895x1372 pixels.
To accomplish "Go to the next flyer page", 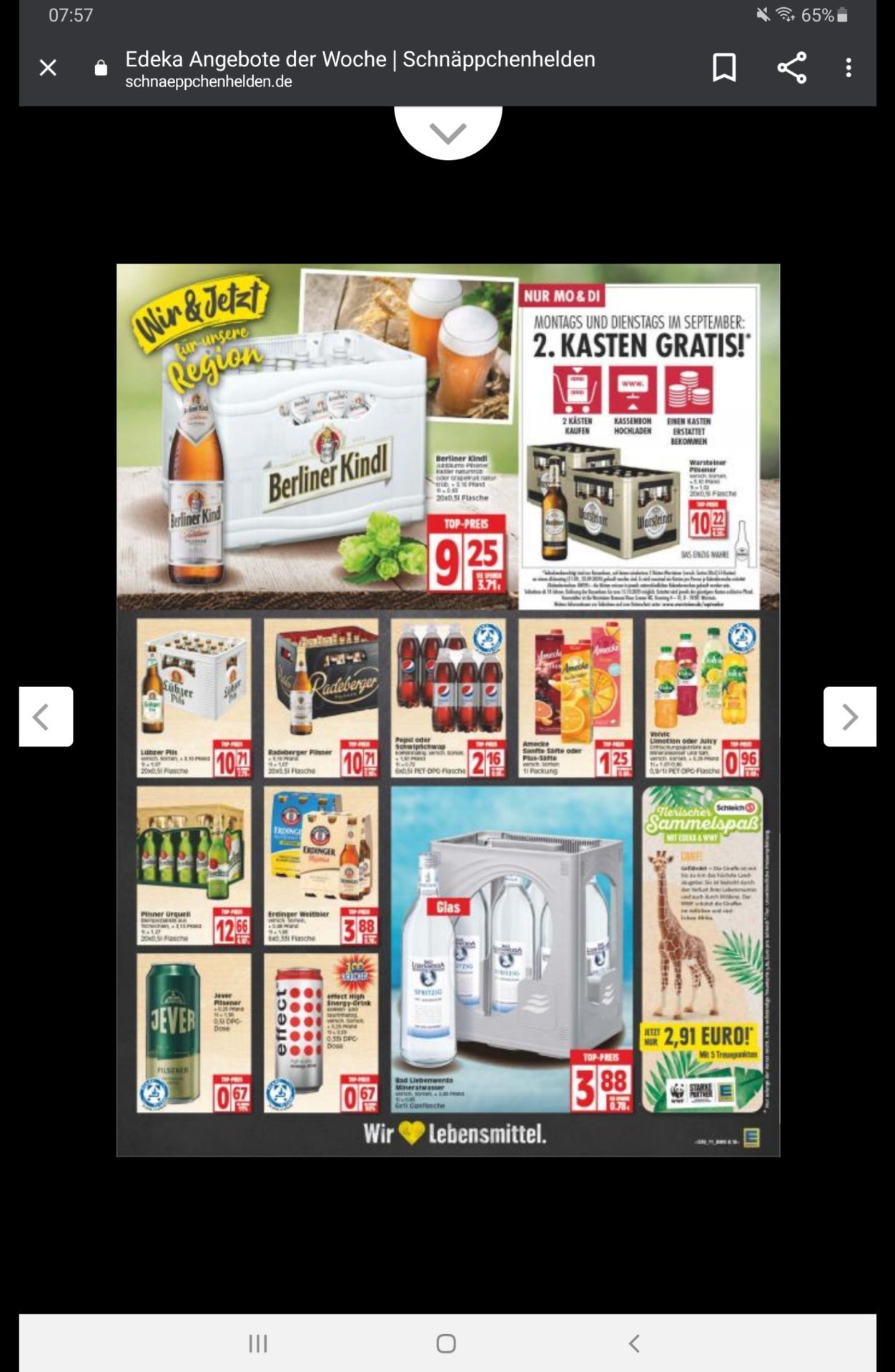I will tap(849, 717).
